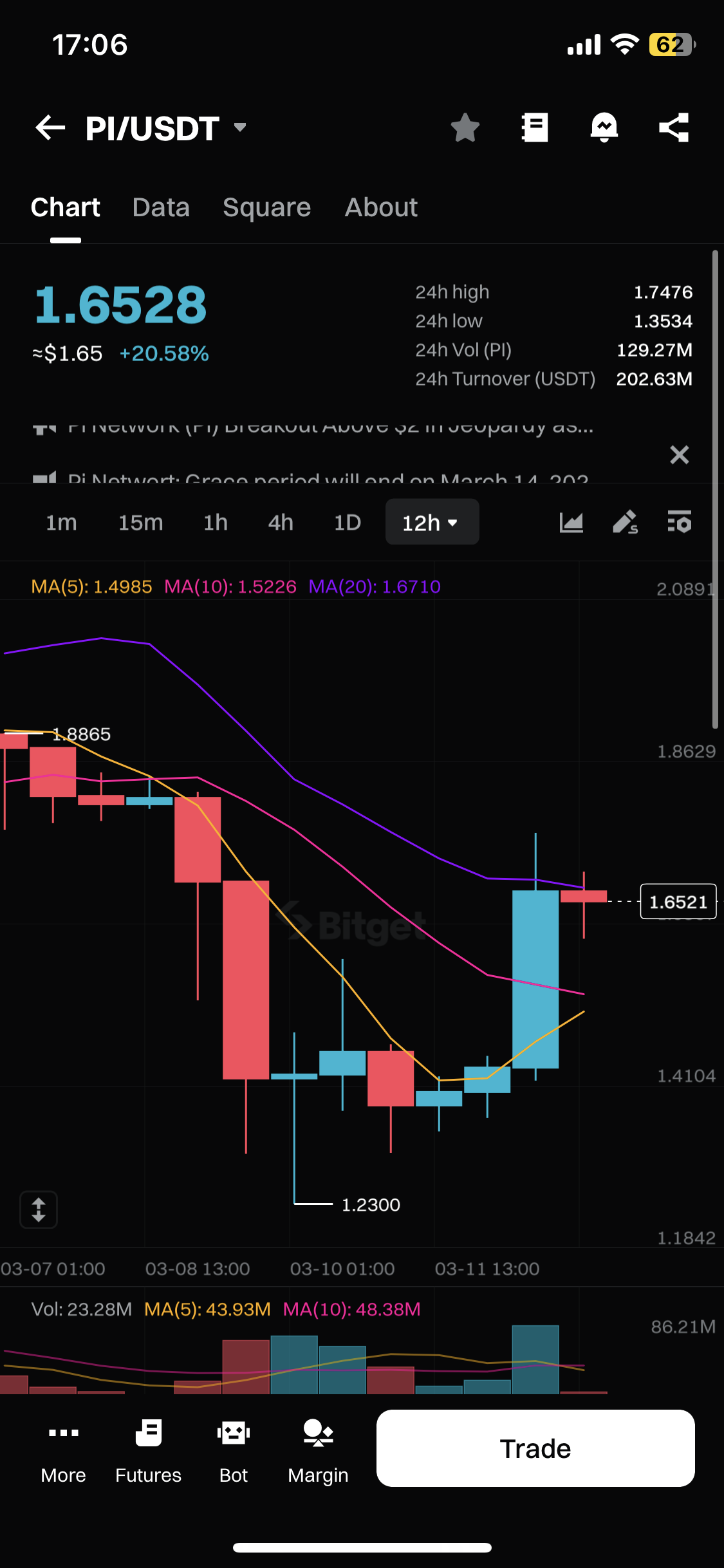Open the orders document icon
Image resolution: width=724 pixels, height=1568 pixels.
pos(534,127)
